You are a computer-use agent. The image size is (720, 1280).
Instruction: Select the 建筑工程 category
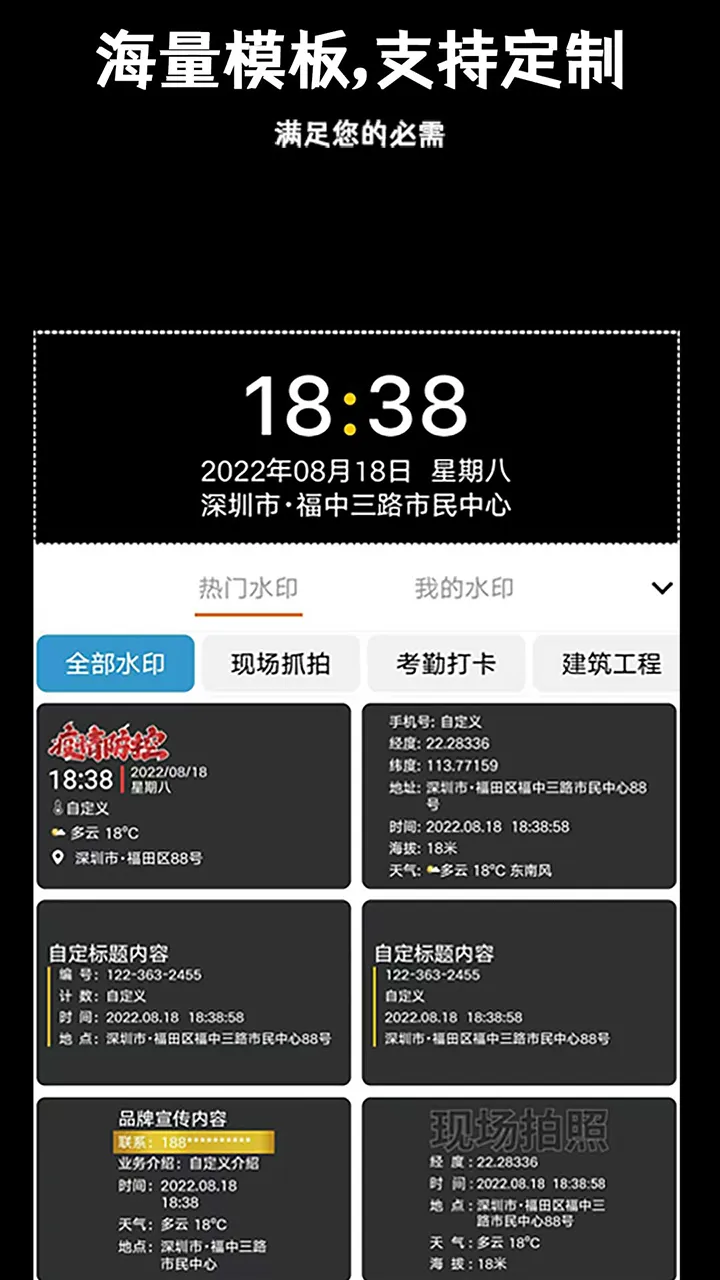click(x=611, y=663)
